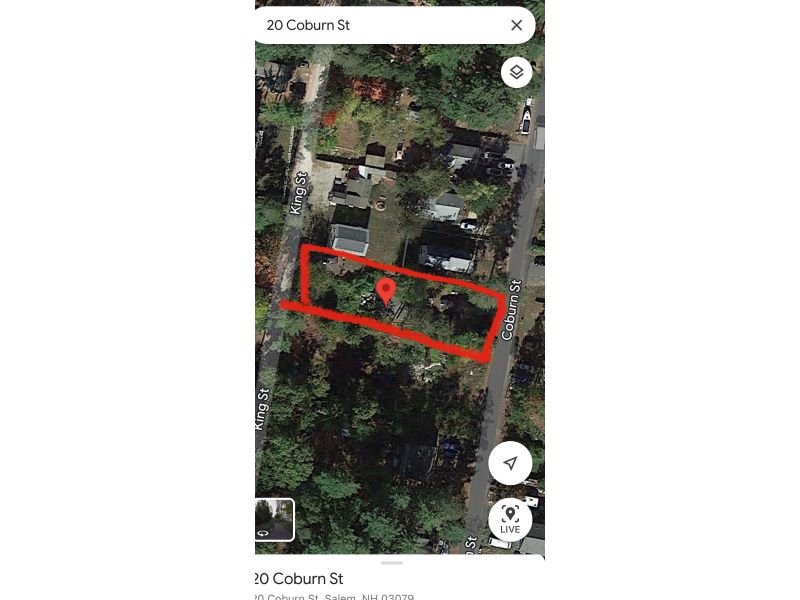Tap the search box showing 20 Coburn St
Image resolution: width=800 pixels, height=600 pixels.
pos(380,25)
